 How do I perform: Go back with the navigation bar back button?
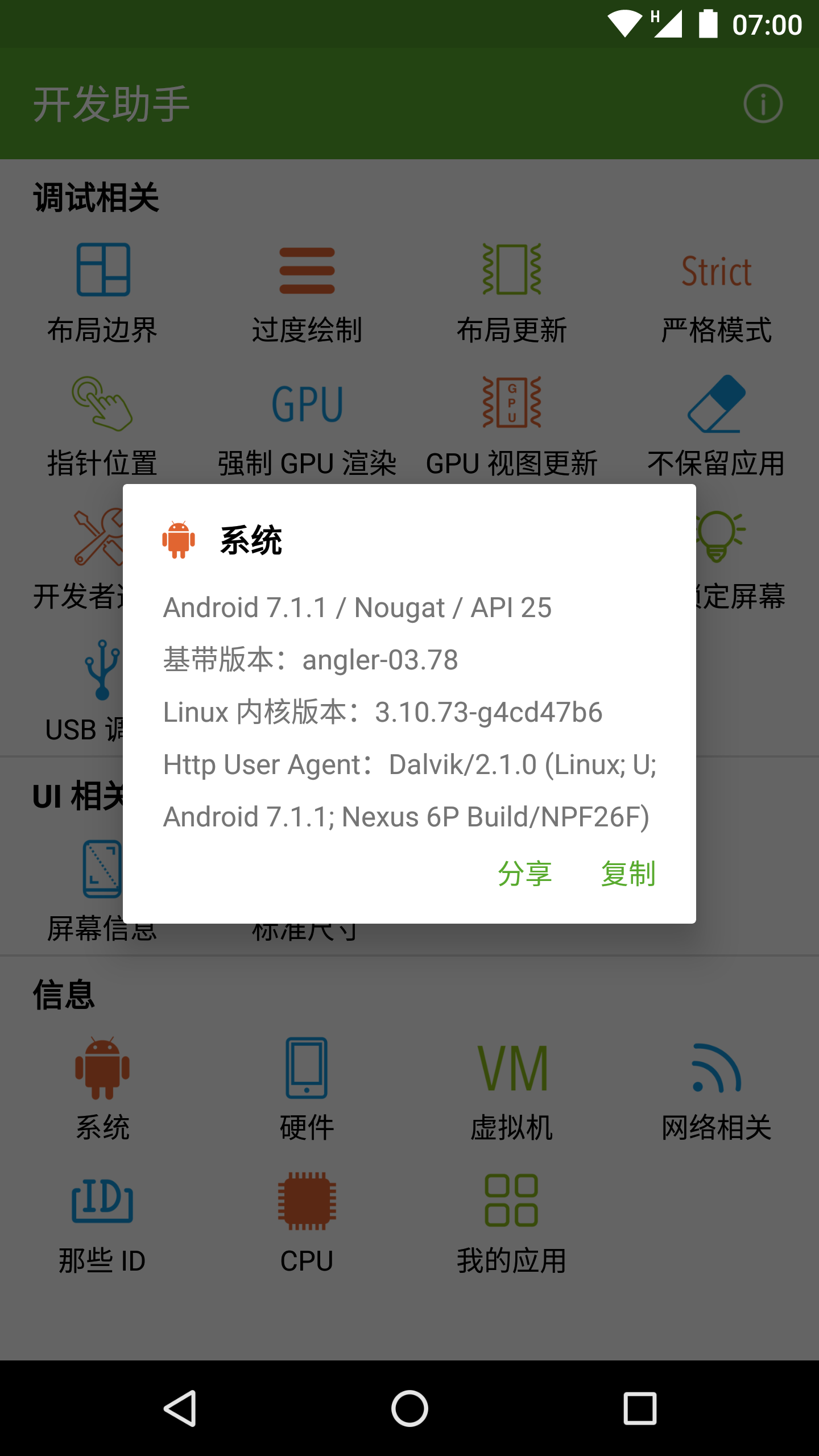pyautogui.click(x=180, y=1408)
